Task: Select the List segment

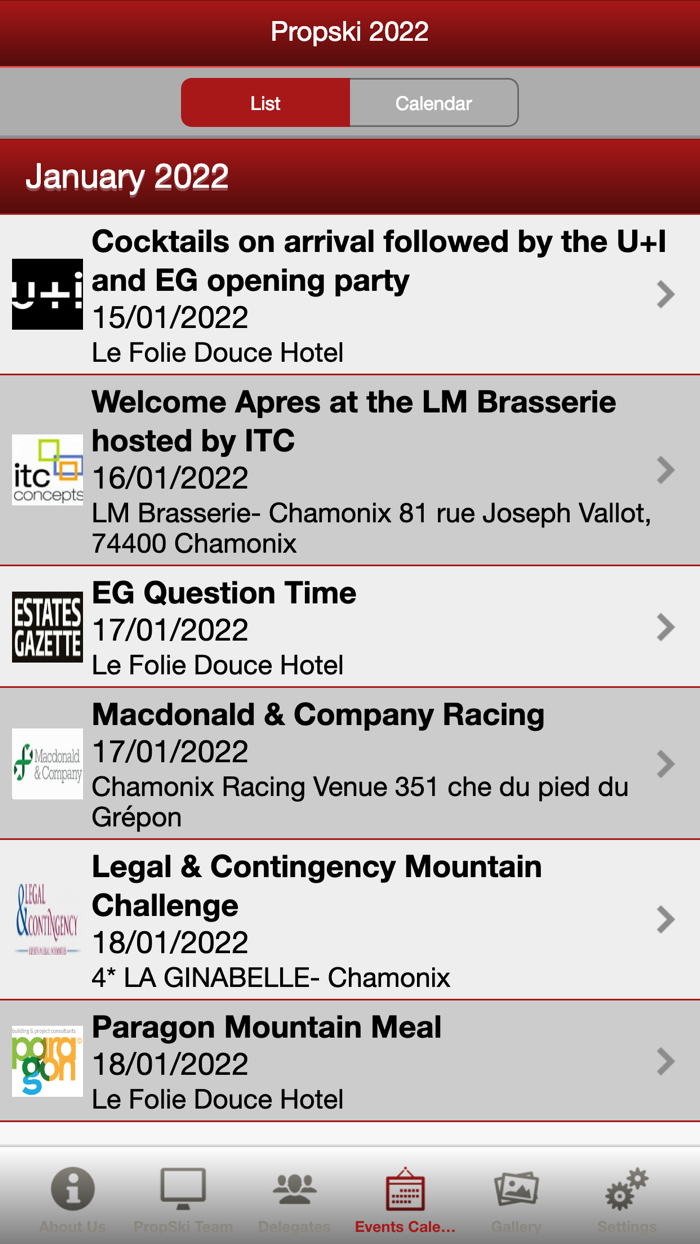Action: click(x=266, y=103)
